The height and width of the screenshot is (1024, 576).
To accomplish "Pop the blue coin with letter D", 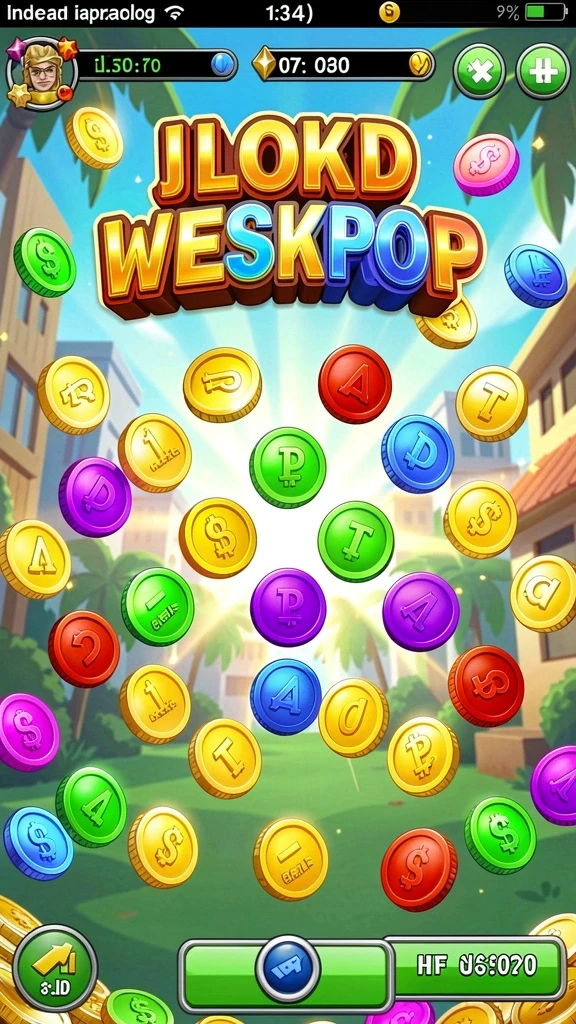I will (418, 453).
